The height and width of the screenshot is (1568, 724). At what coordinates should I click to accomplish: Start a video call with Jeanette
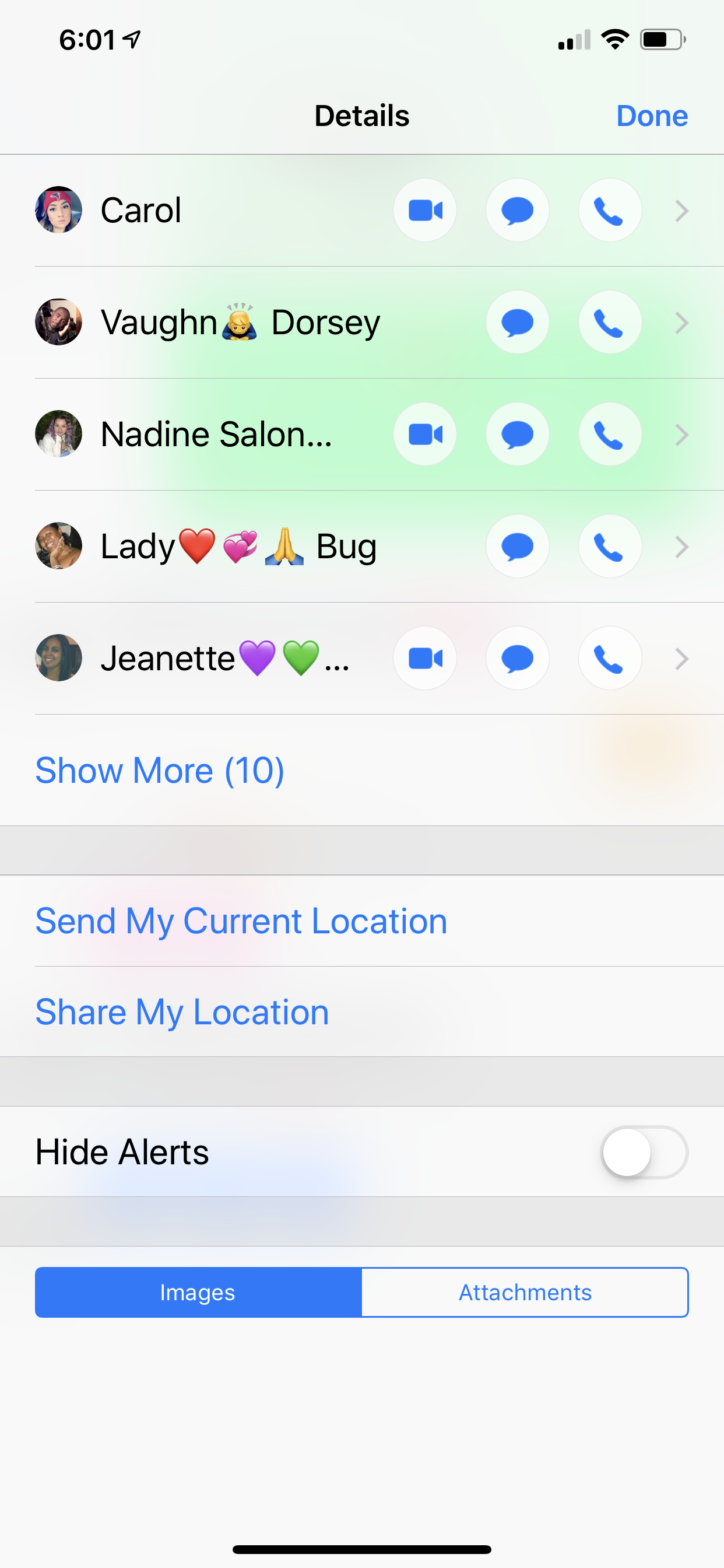pos(425,659)
